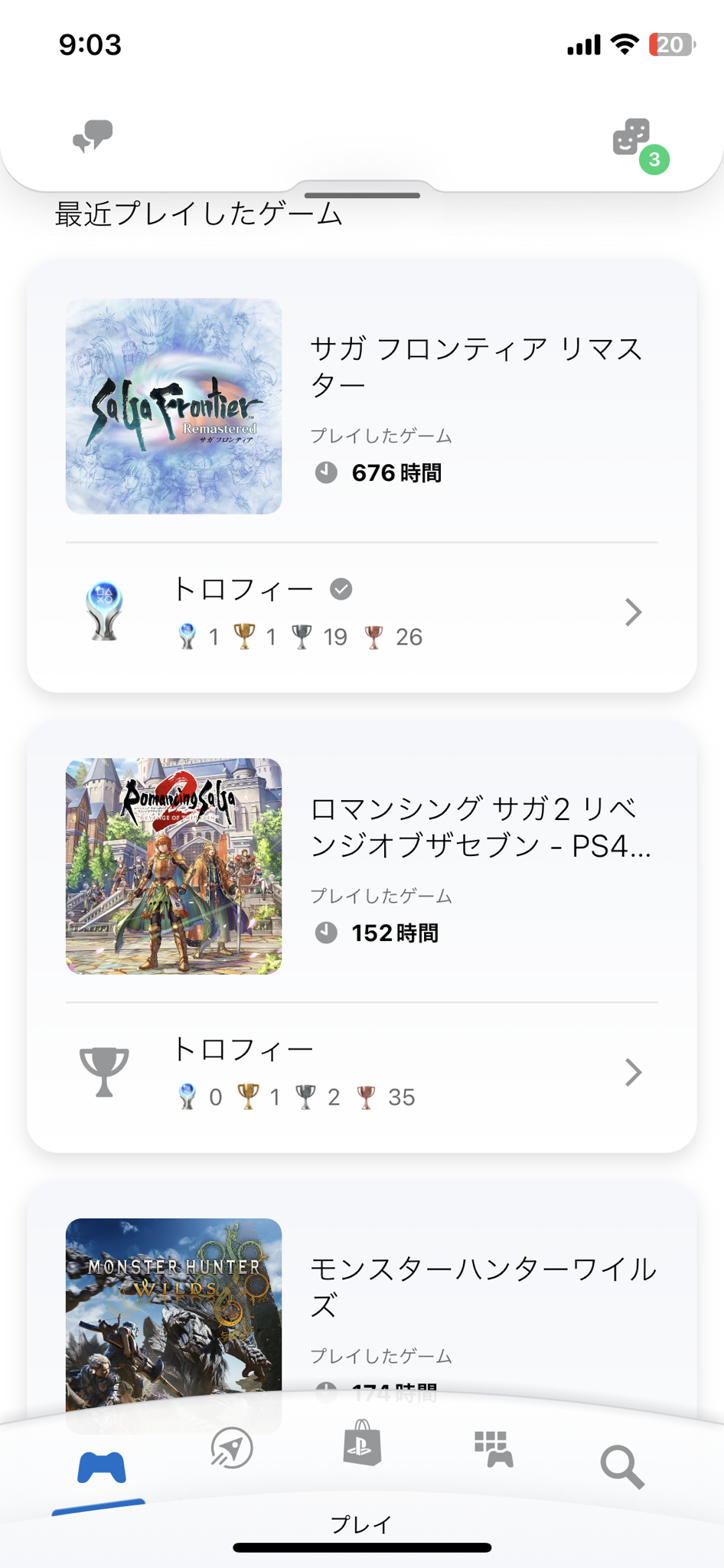Viewport: 724px width, 1568px height.
Task: Open the messages chat bubbles icon
Action: (93, 136)
